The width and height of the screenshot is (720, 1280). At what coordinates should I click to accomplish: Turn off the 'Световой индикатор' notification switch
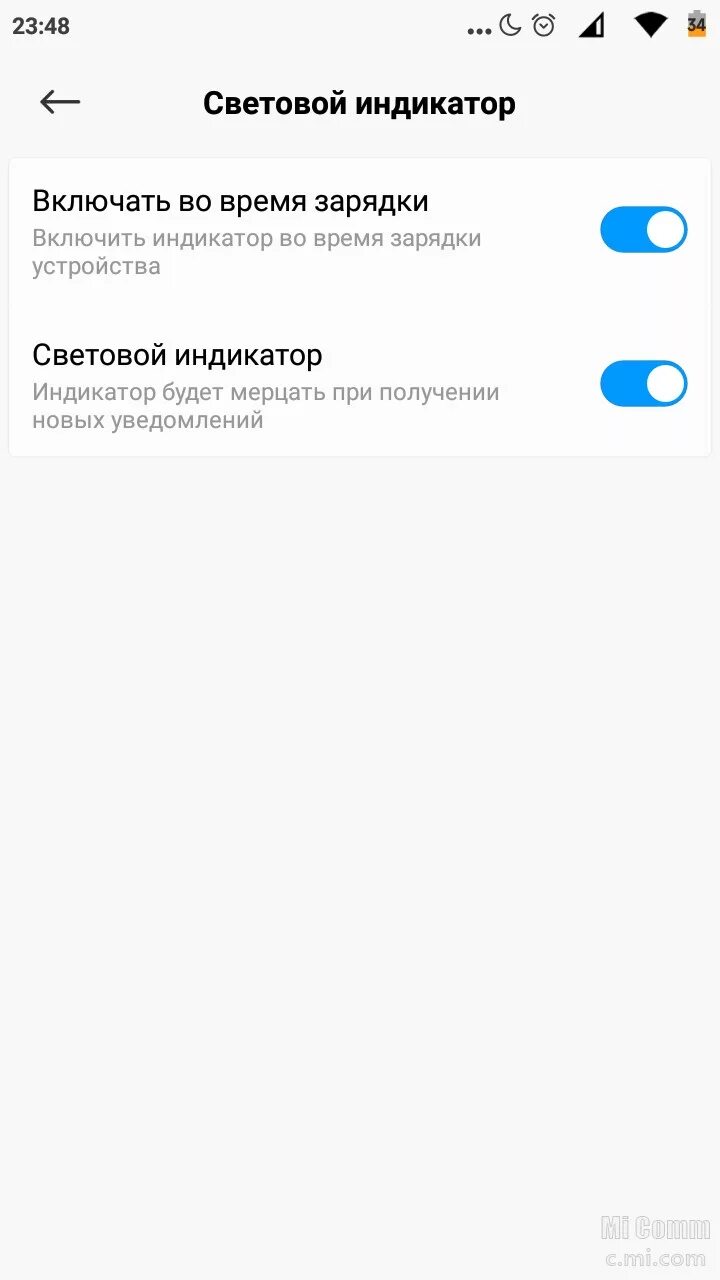pos(643,384)
